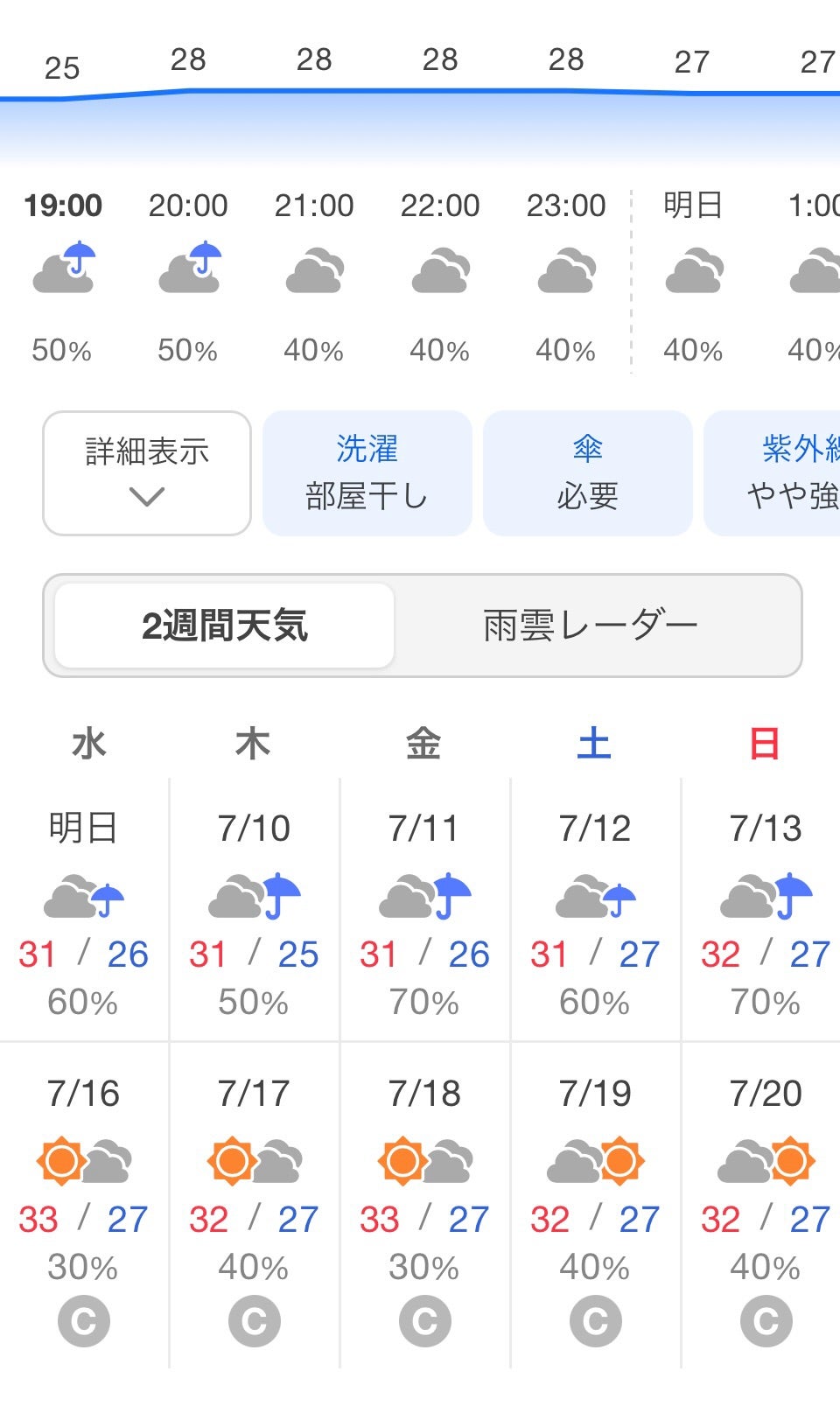Image resolution: width=840 pixels, height=1420 pixels.
Task: Expand the 詳細表示 detail view
Action: click(147, 473)
